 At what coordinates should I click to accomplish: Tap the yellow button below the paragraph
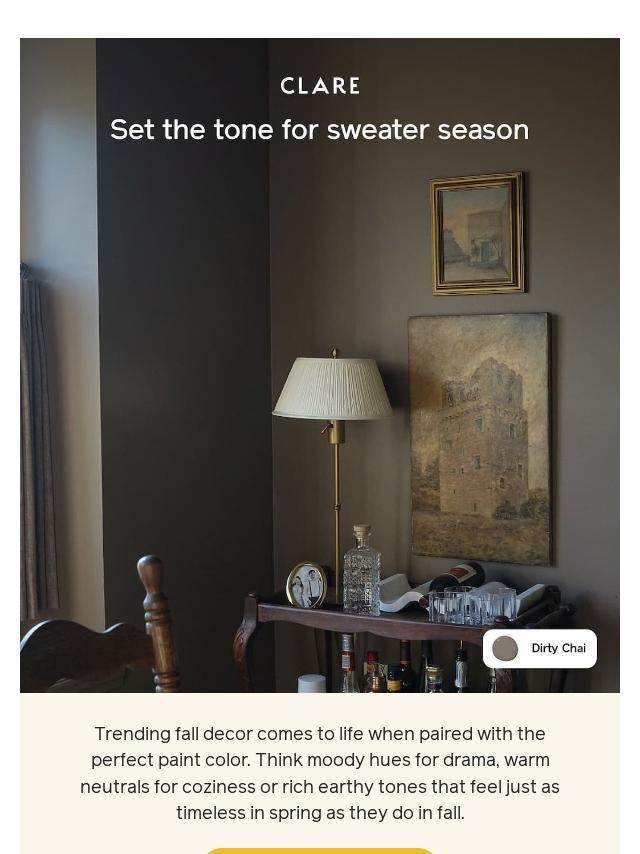tap(320, 850)
